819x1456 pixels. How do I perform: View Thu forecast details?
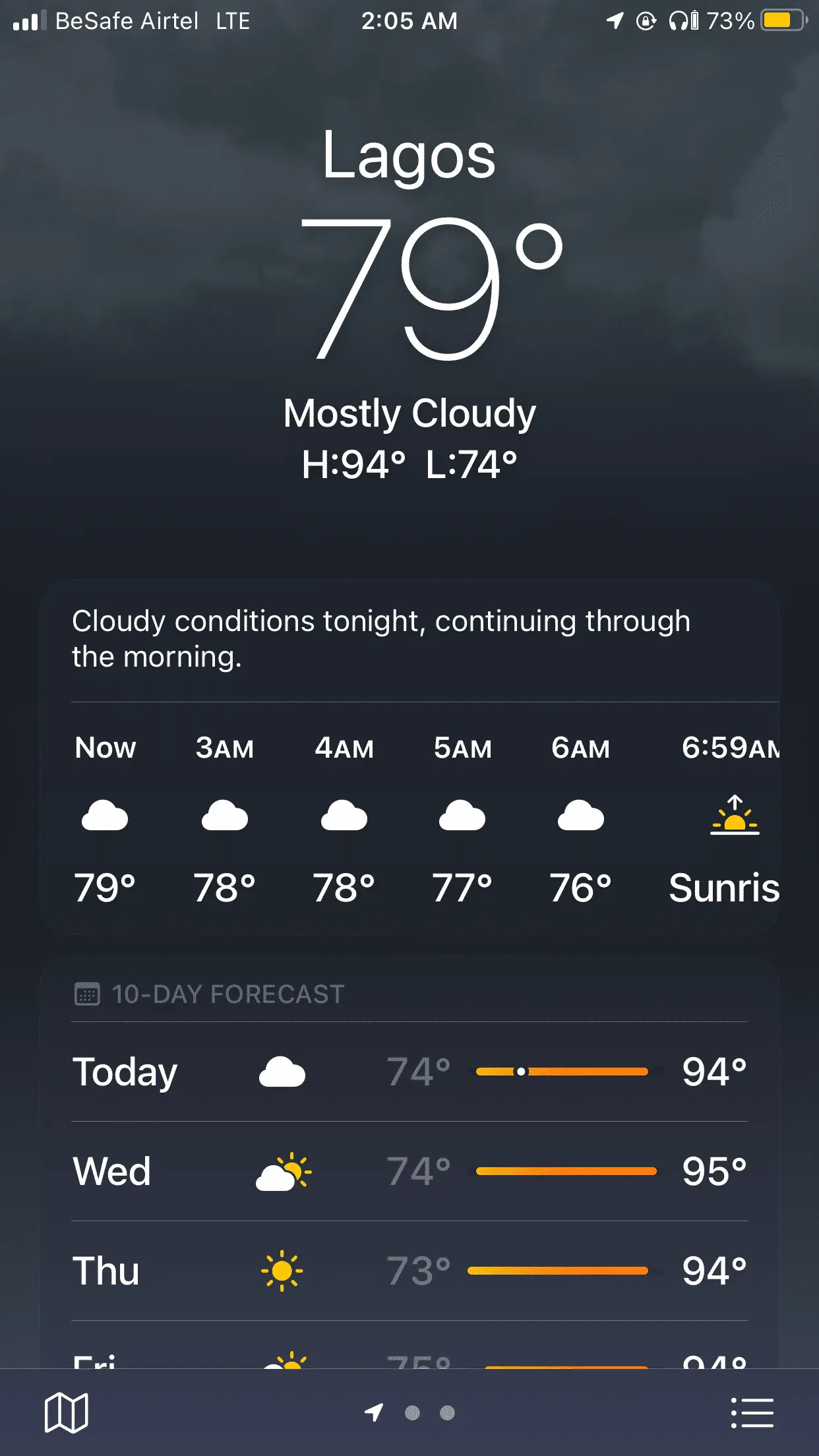click(409, 1271)
